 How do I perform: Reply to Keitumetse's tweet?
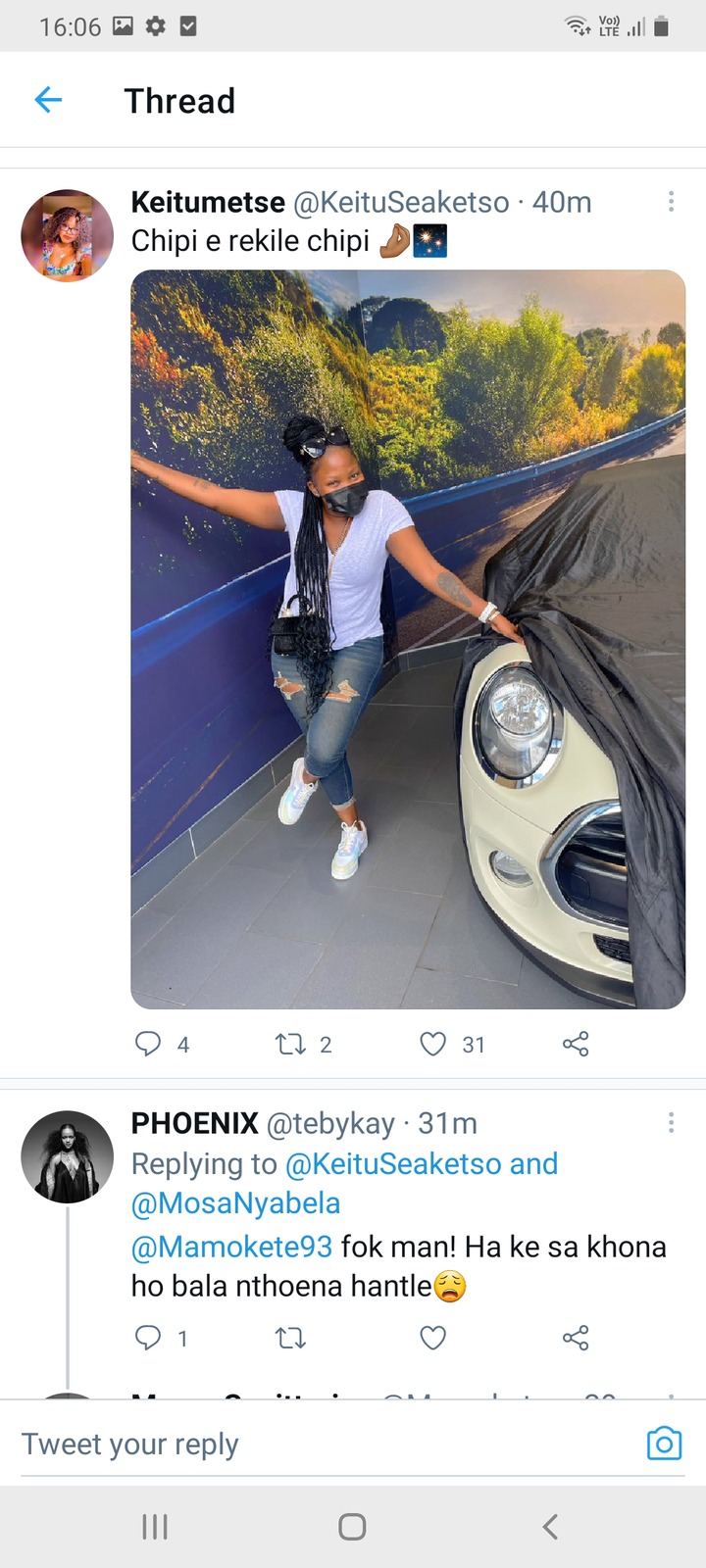pos(148,1044)
